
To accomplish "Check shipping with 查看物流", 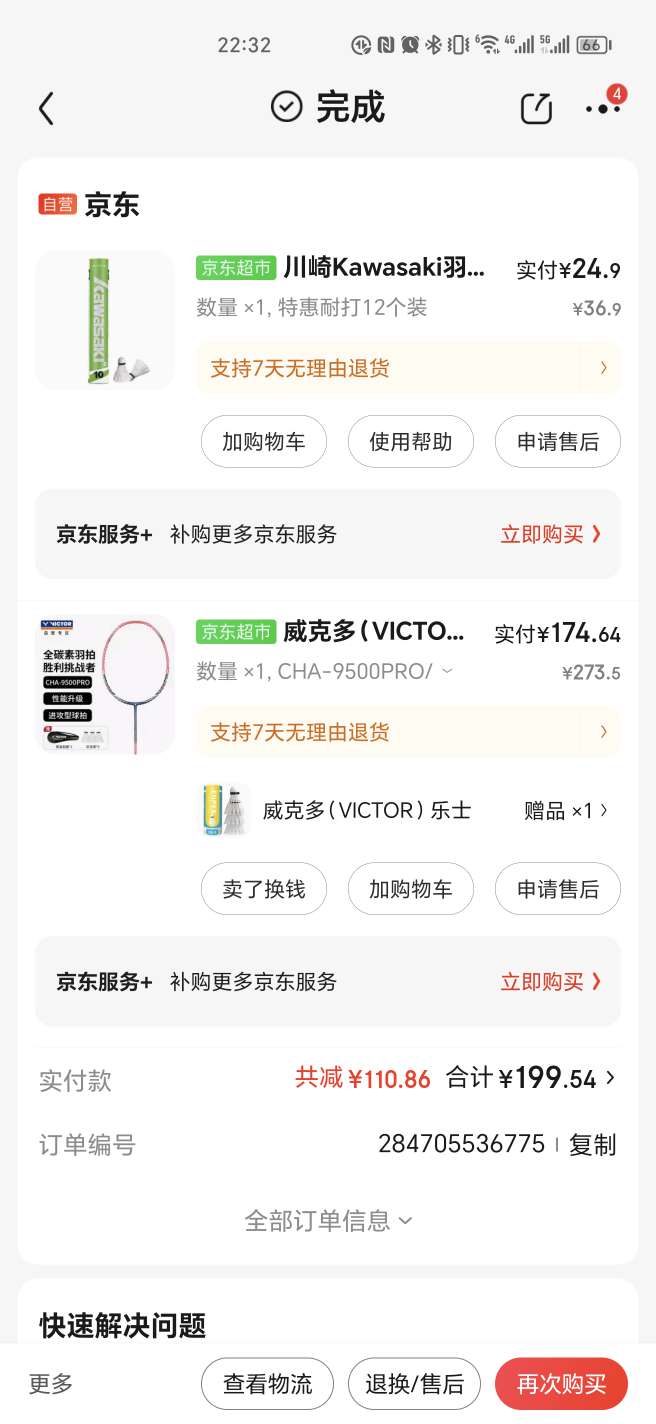I will (x=267, y=1384).
